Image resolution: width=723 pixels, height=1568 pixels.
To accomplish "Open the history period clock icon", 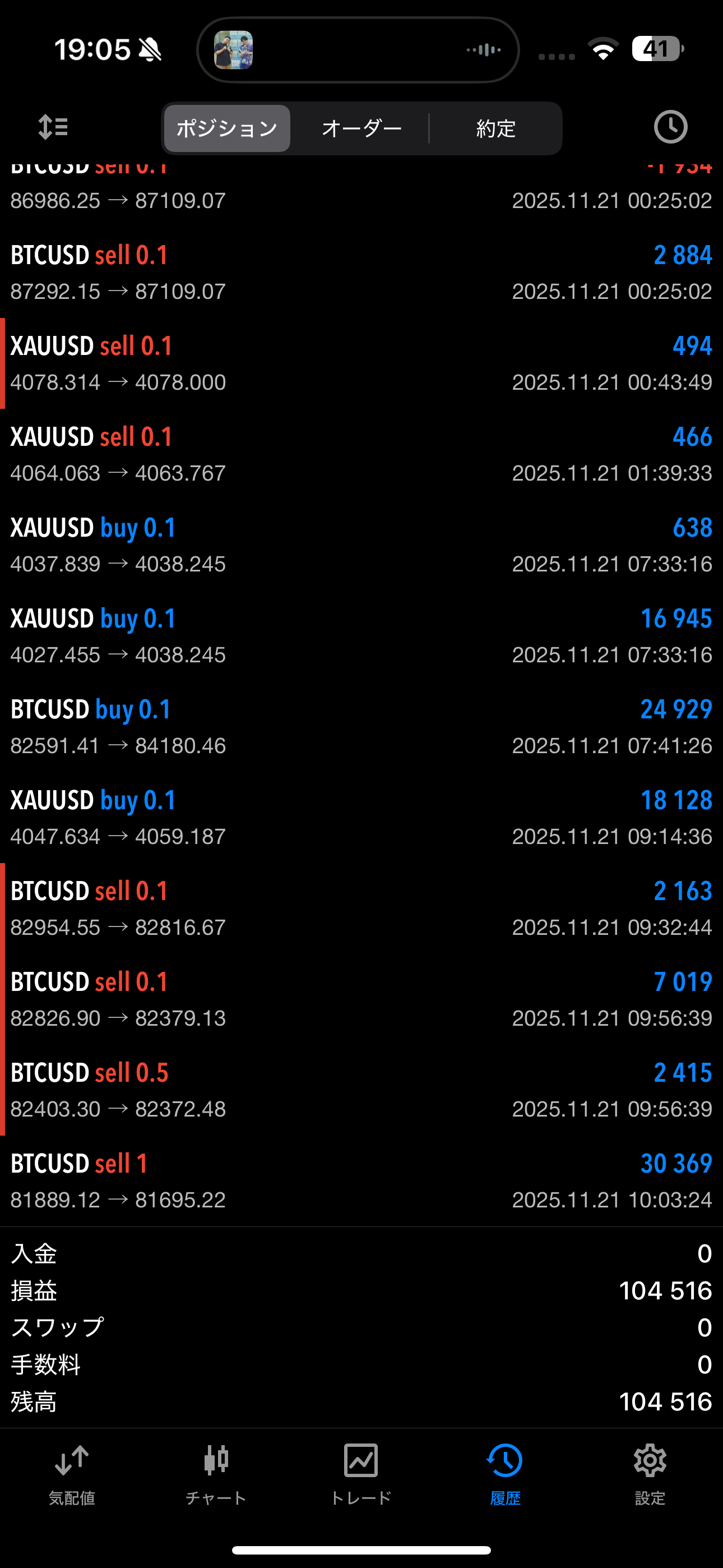I will pyautogui.click(x=670, y=127).
